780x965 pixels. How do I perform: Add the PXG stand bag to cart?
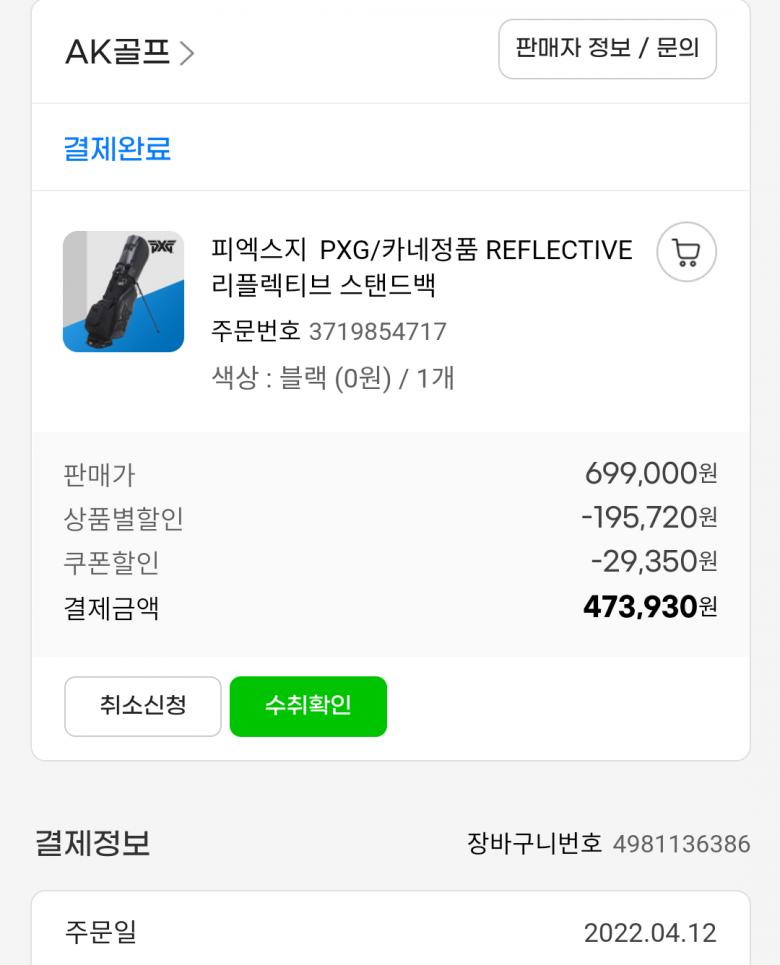click(x=686, y=253)
